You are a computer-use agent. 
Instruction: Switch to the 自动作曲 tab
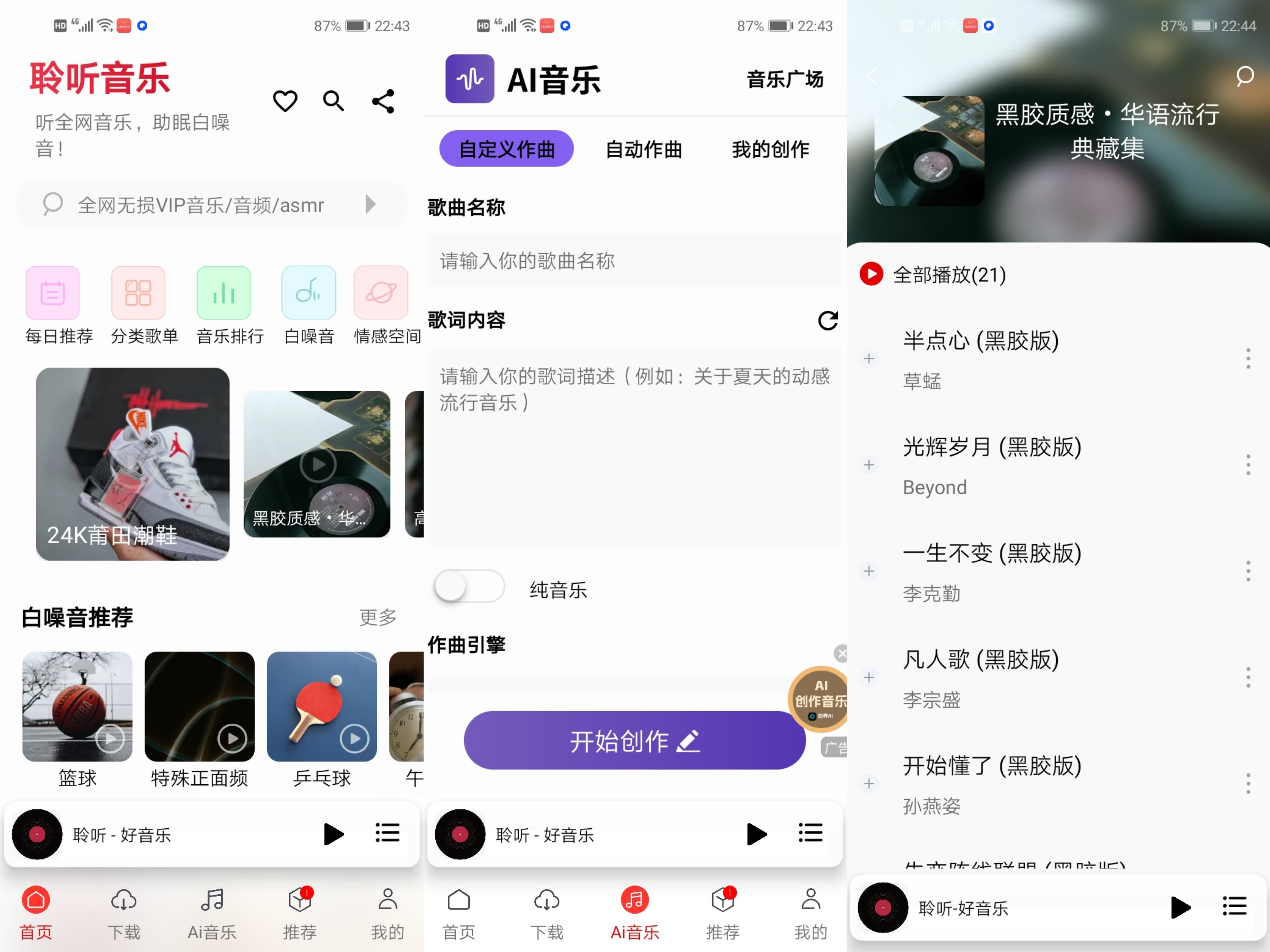[x=644, y=149]
